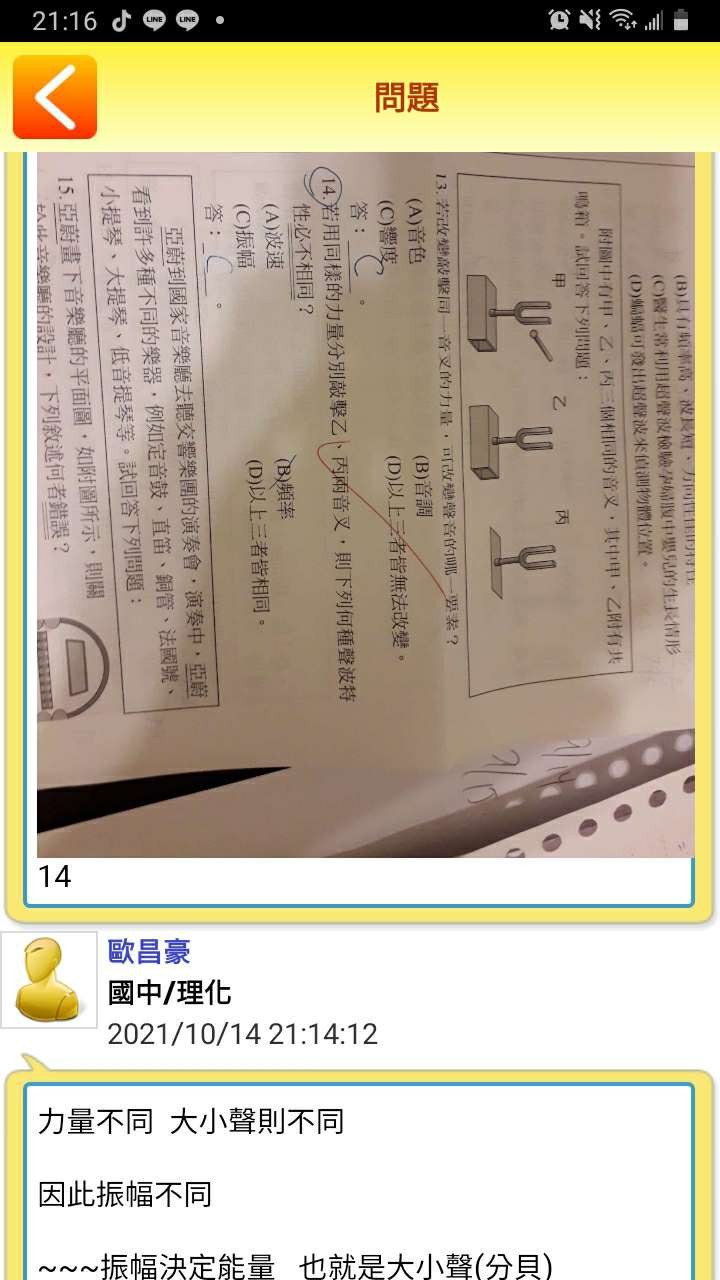
Task: Open the attached worksheet photo for question 14
Action: (365, 500)
